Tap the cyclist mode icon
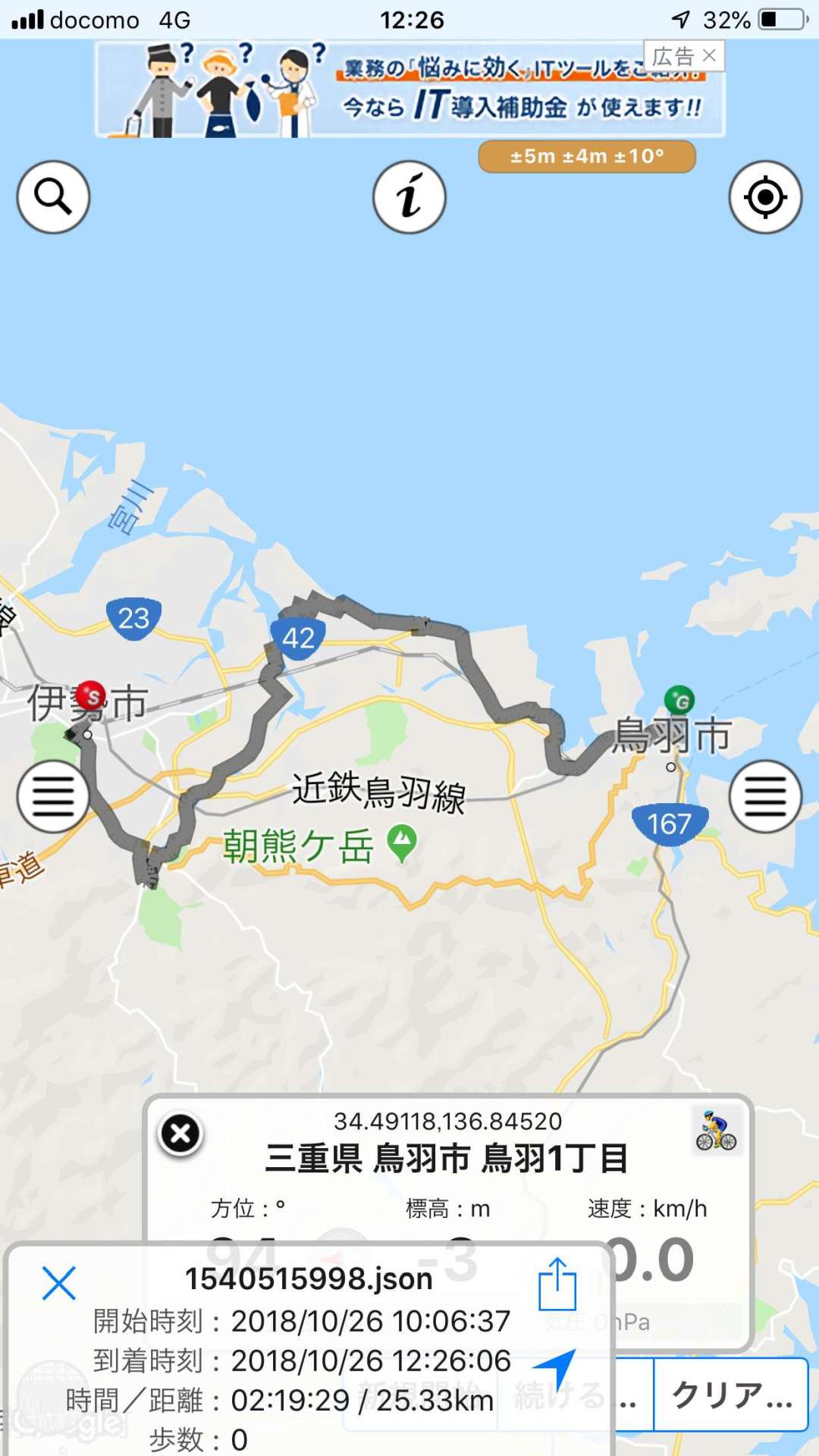The height and width of the screenshot is (1456, 819). pyautogui.click(x=716, y=1131)
